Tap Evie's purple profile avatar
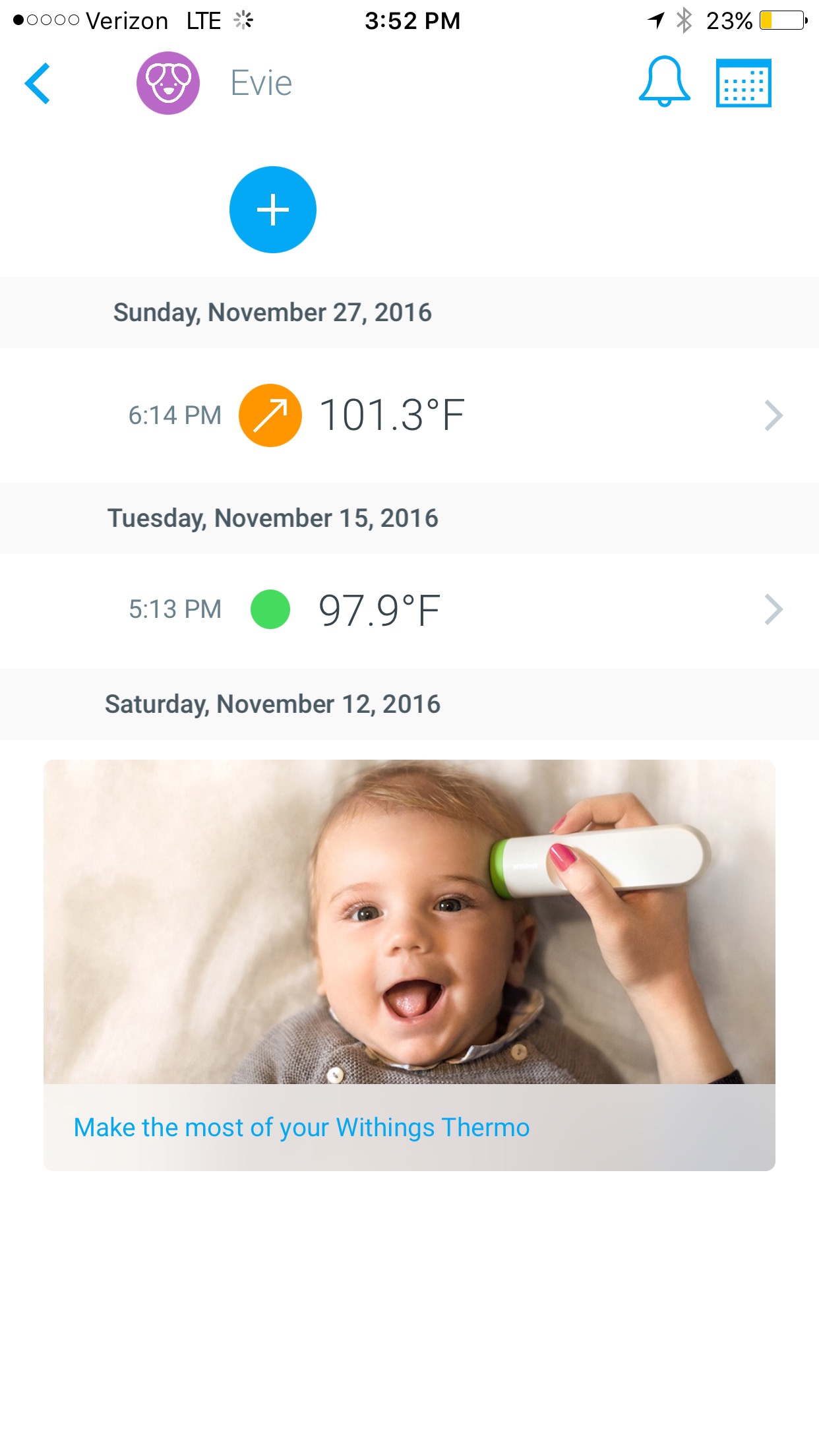 [168, 83]
